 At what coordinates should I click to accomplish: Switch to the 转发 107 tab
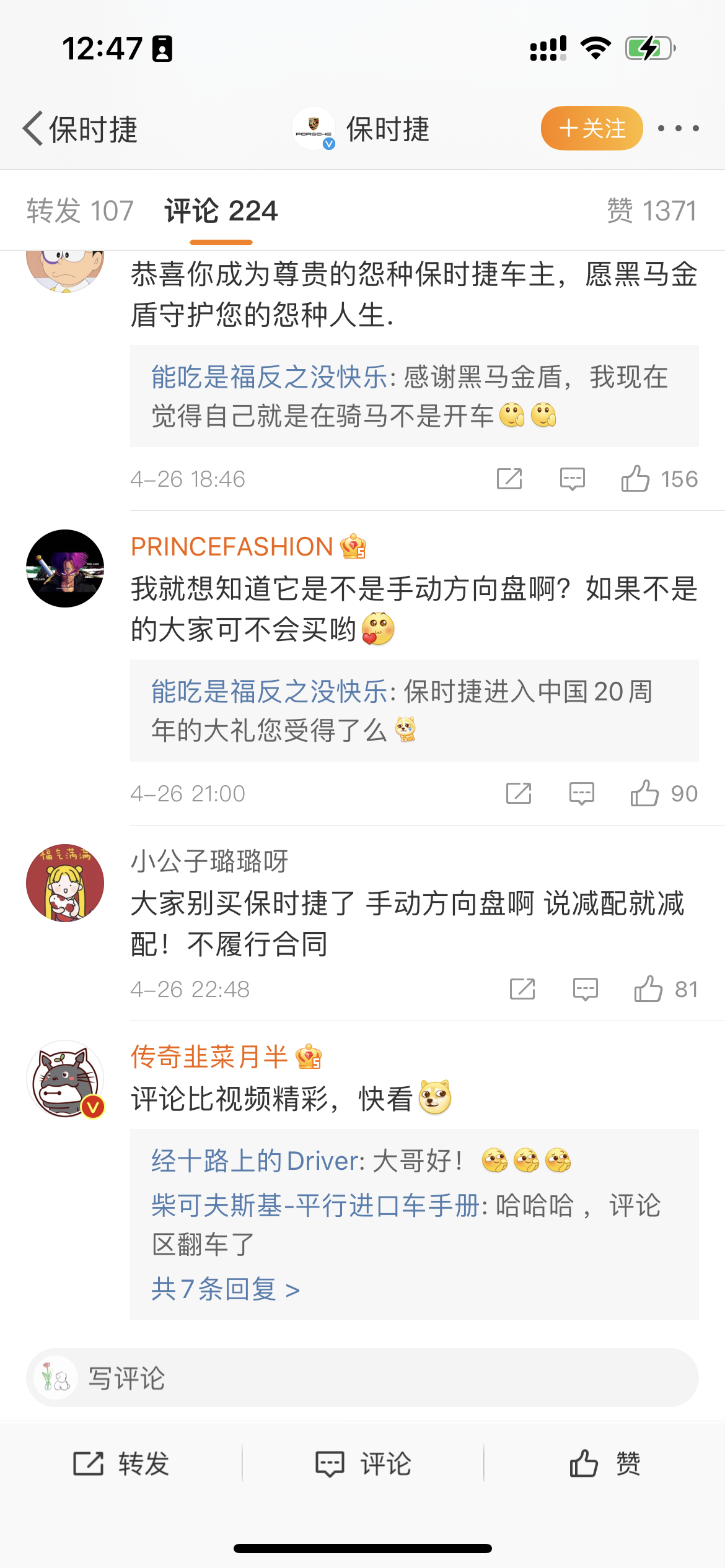80,211
